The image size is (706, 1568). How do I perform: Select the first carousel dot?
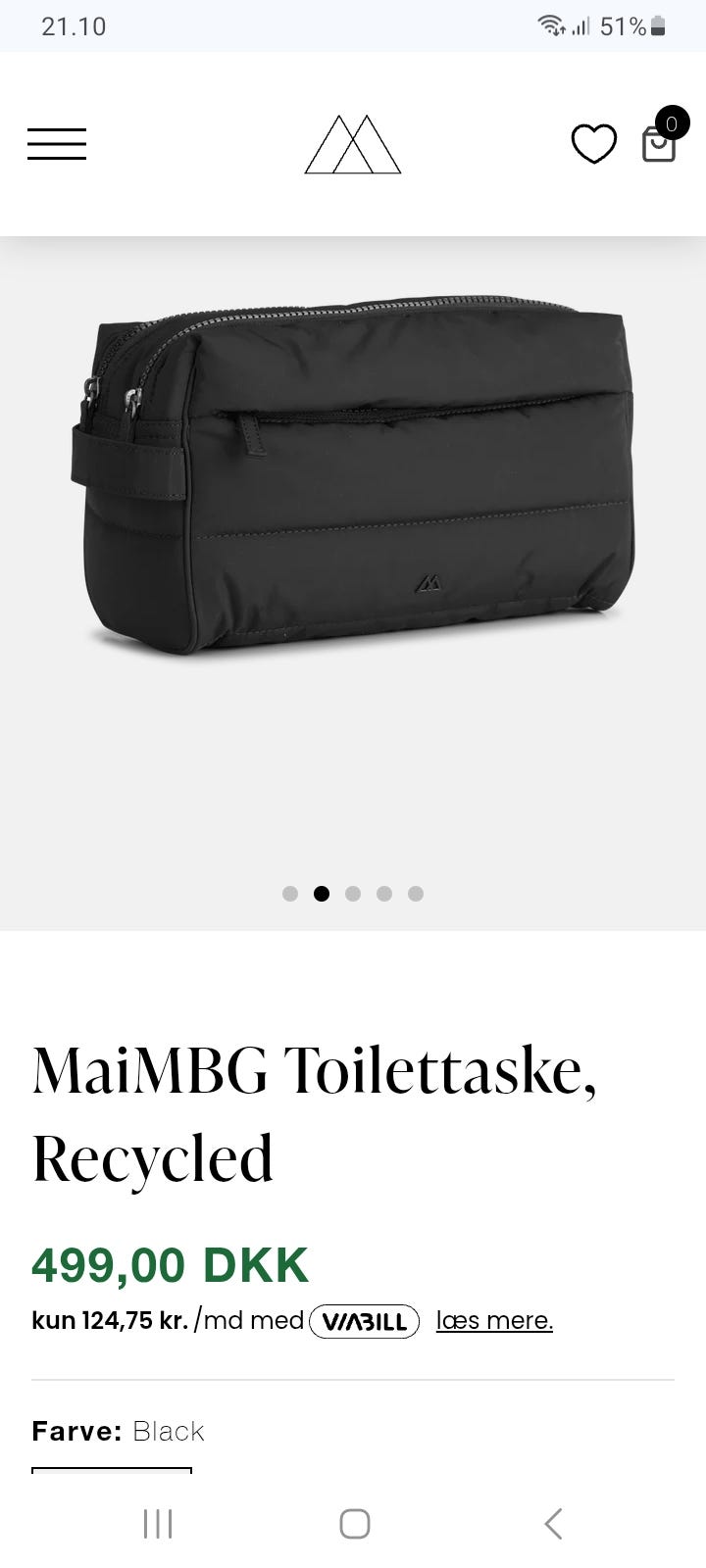point(290,894)
